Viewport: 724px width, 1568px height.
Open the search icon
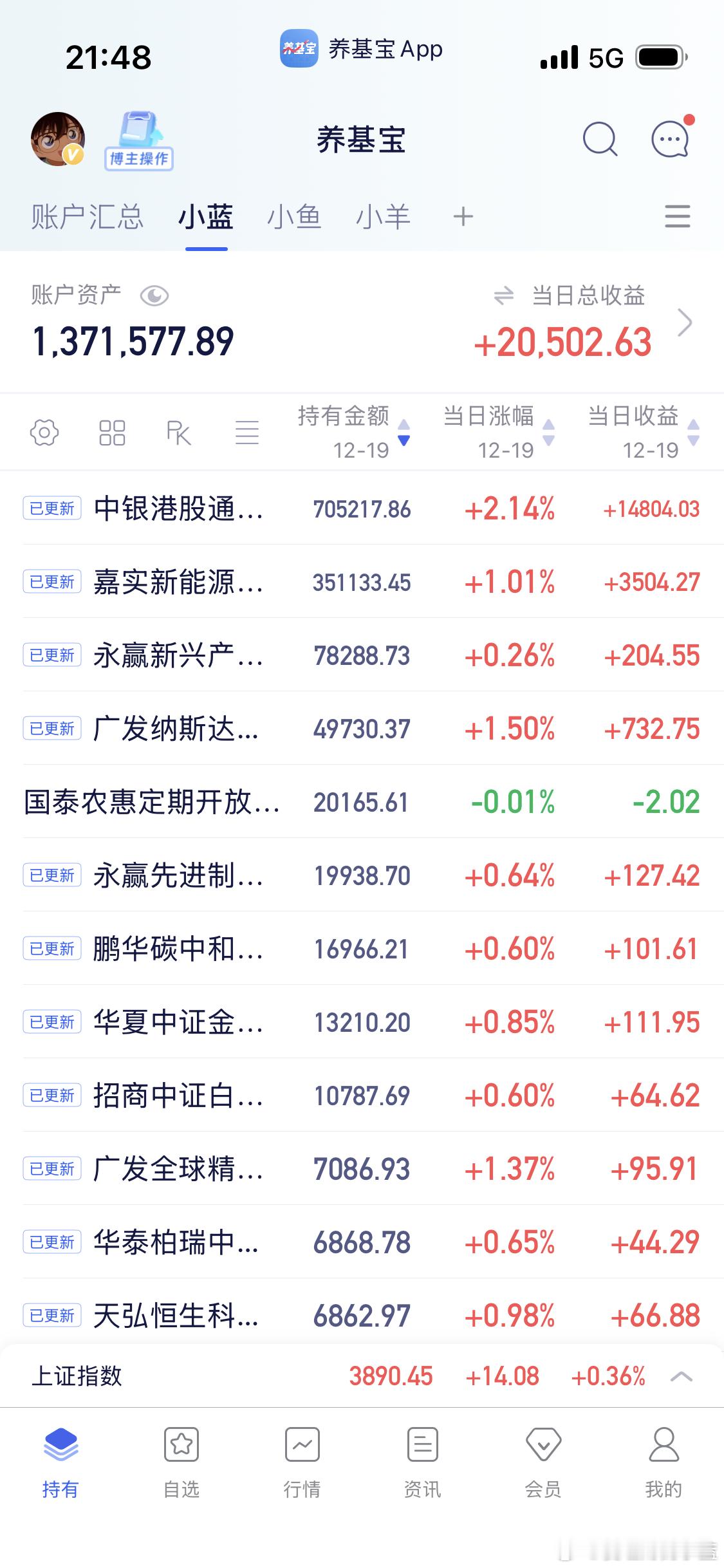tap(600, 139)
